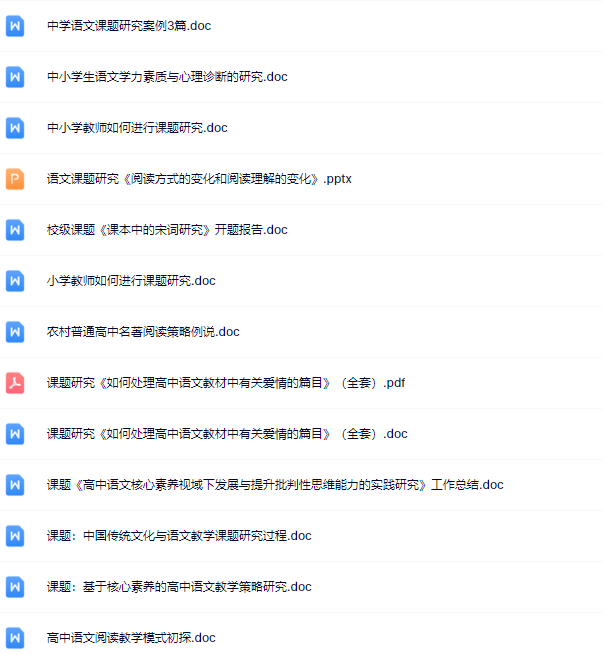603x654 pixels.
Task: Open 中学语文课题研究案例3篇.doc
Action: pyautogui.click(x=129, y=26)
